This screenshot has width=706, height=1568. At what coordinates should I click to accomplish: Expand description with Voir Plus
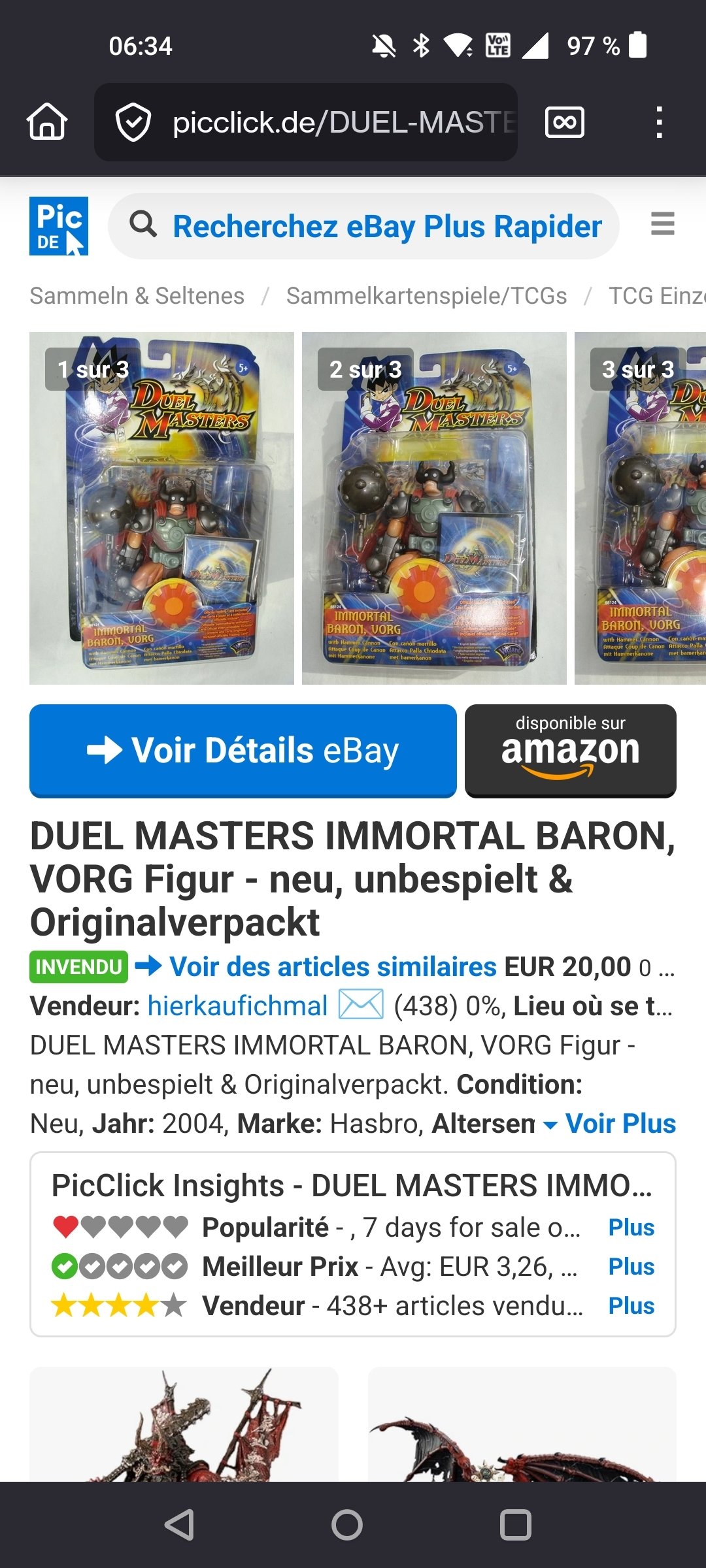pyautogui.click(x=620, y=1124)
